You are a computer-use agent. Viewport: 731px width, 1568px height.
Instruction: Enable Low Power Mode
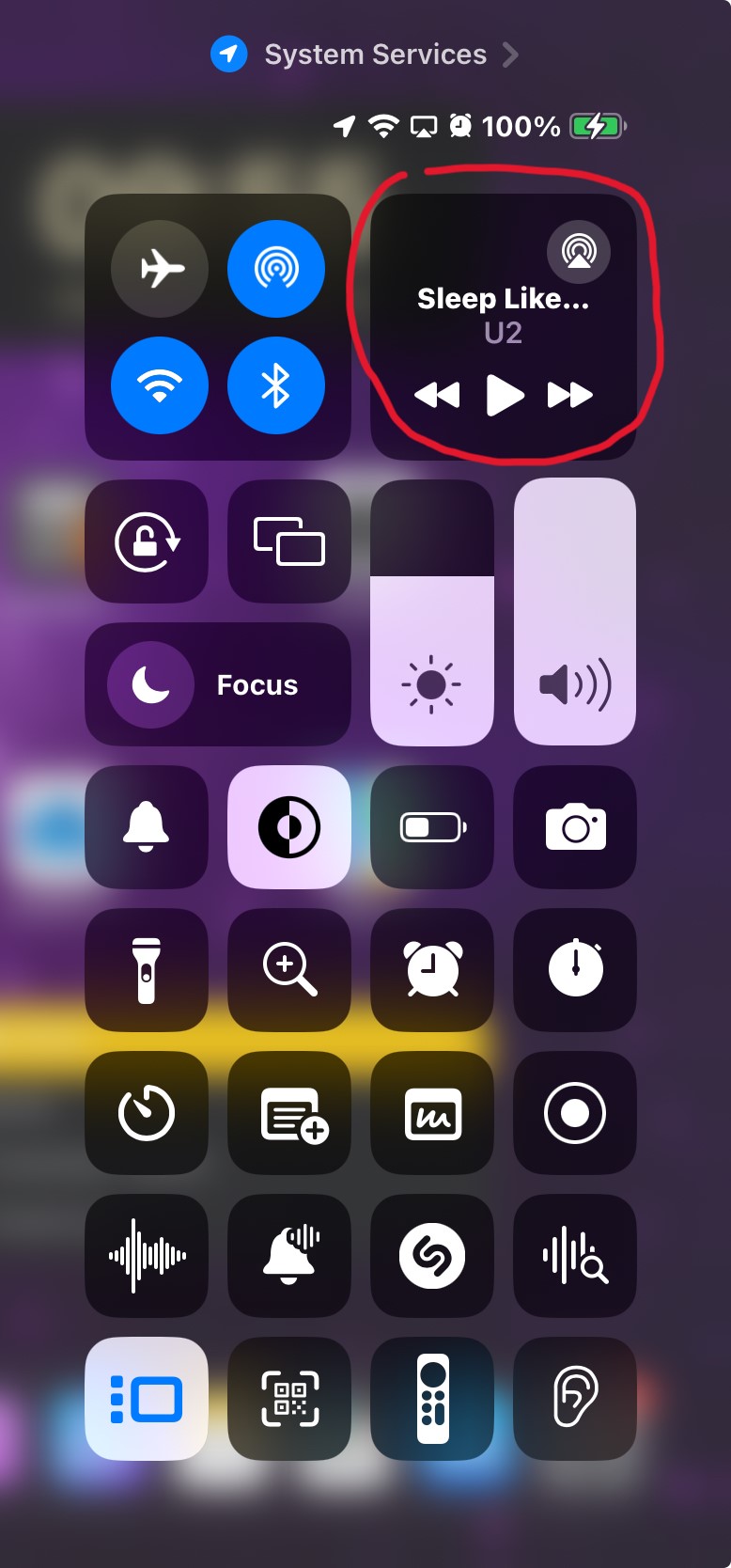[432, 827]
